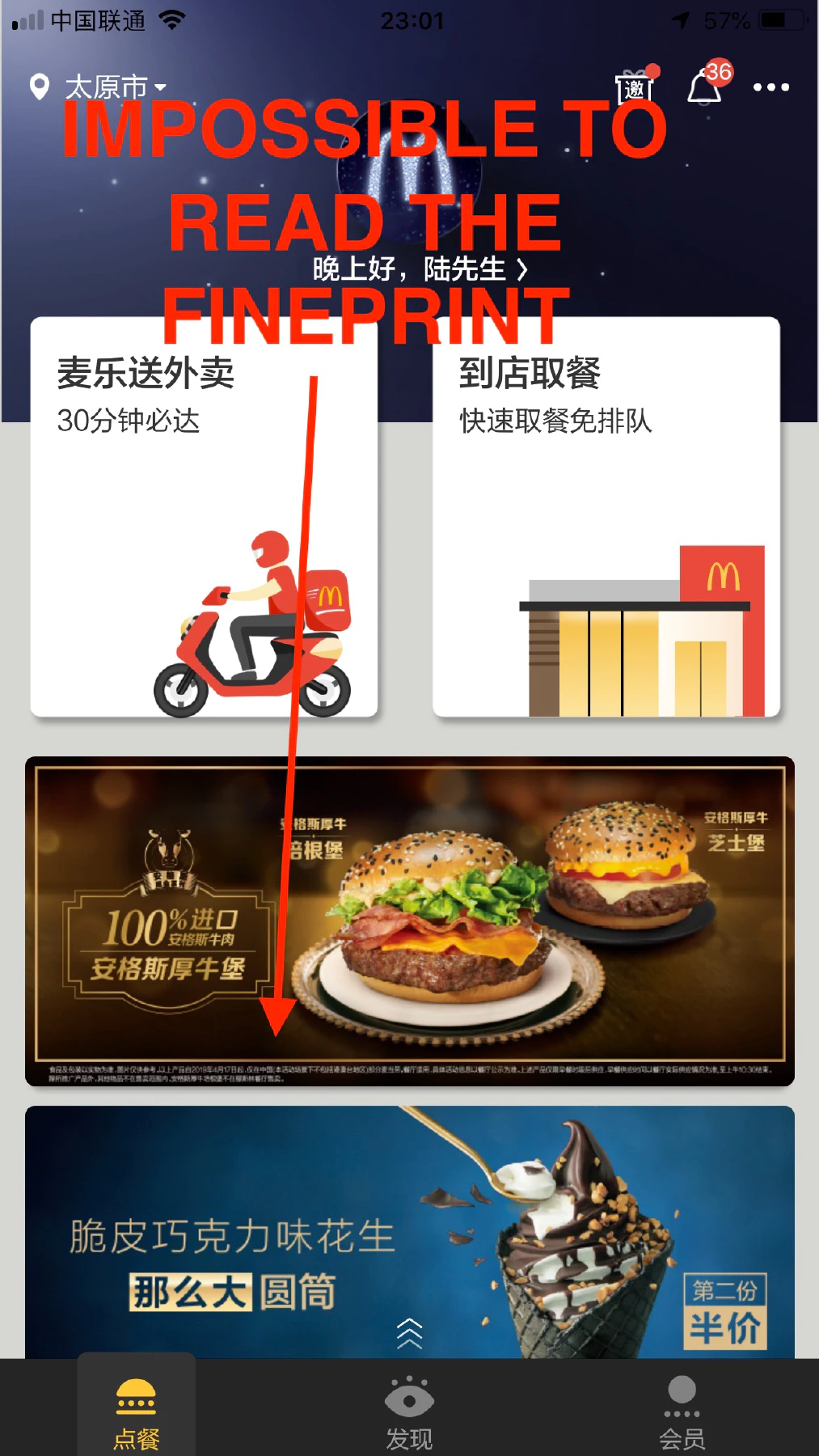
Task: Switch to the 发现 tab
Action: 409,1412
